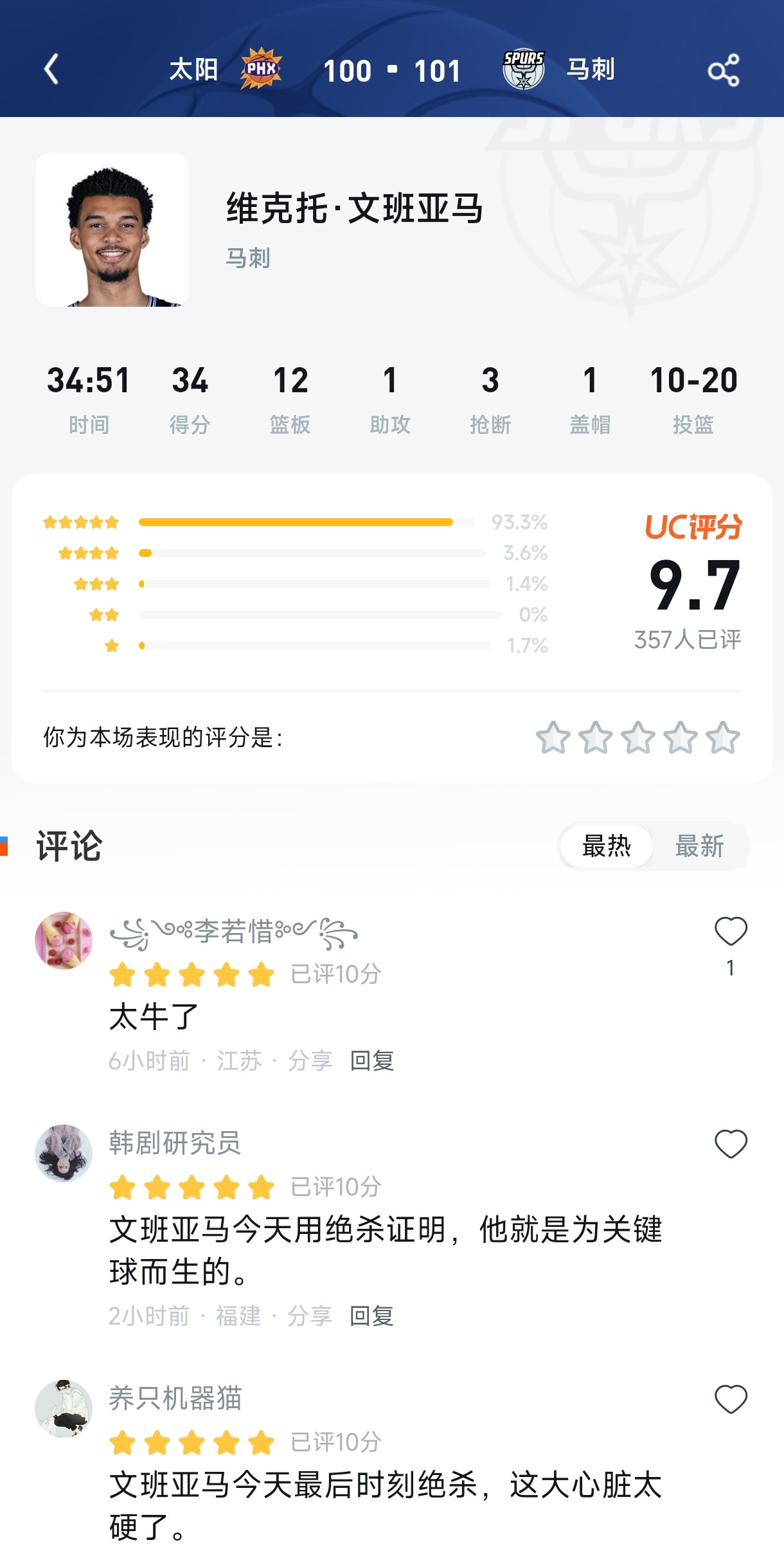The image size is (784, 1549).
Task: Open the Spurs team logo
Action: pyautogui.click(x=524, y=68)
